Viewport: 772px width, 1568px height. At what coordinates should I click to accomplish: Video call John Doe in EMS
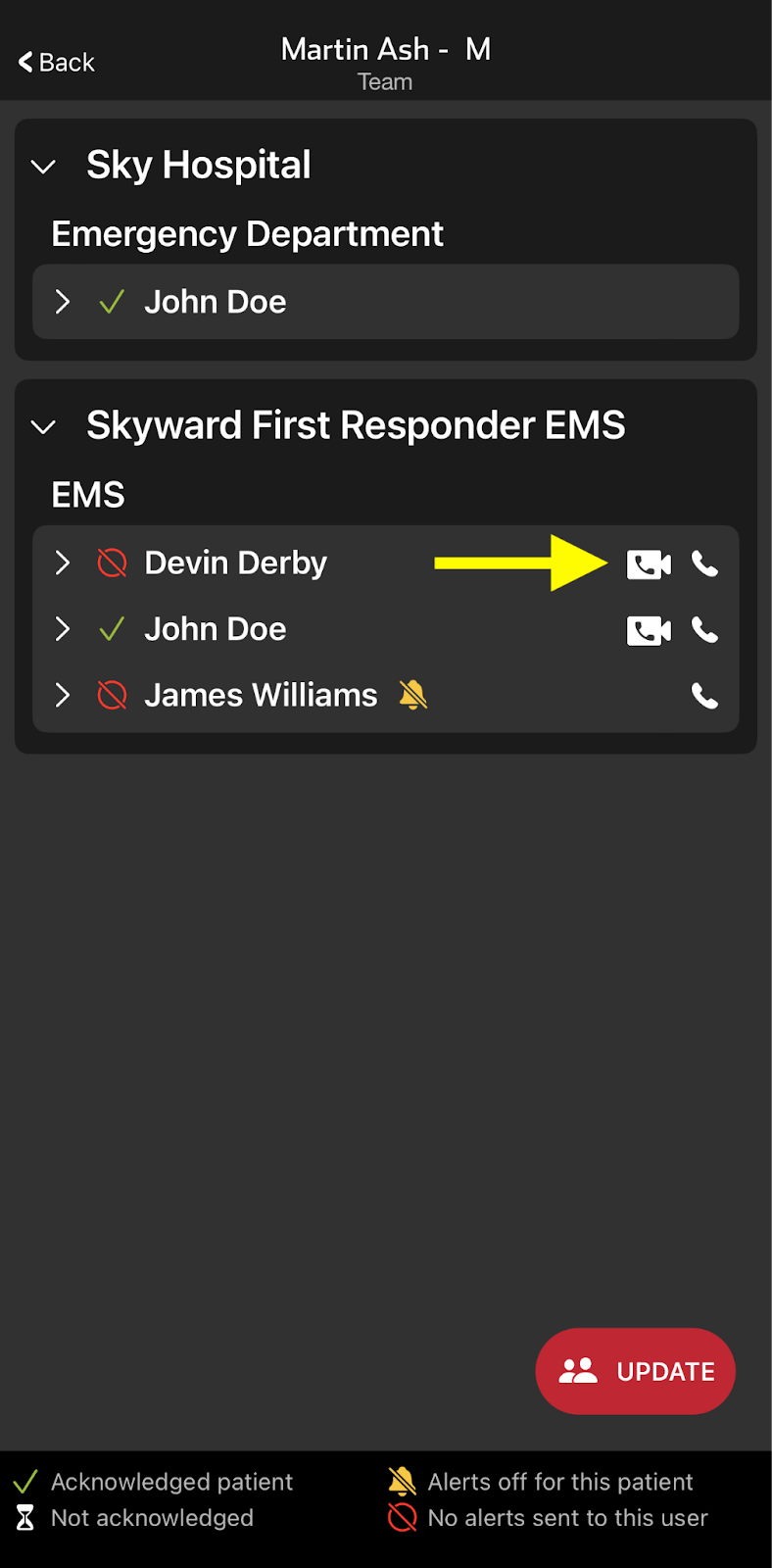click(x=649, y=630)
